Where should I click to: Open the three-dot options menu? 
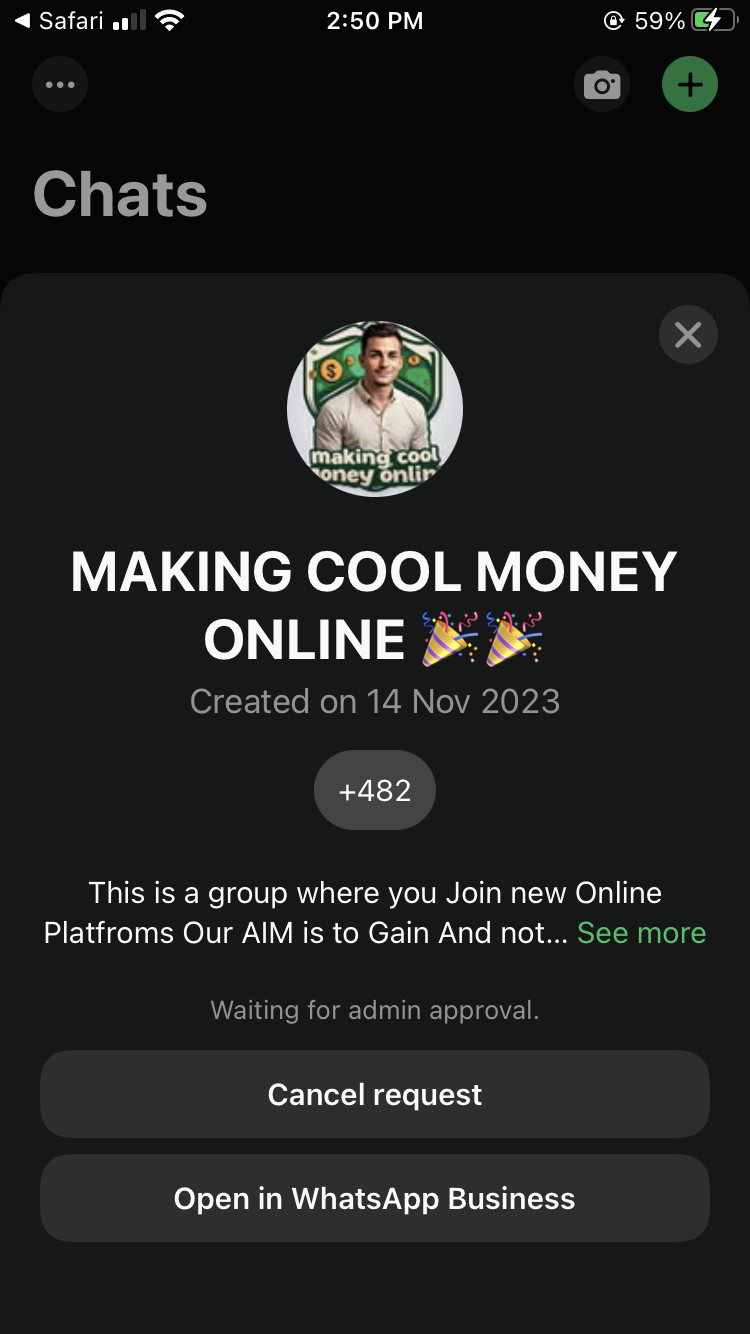[60, 85]
